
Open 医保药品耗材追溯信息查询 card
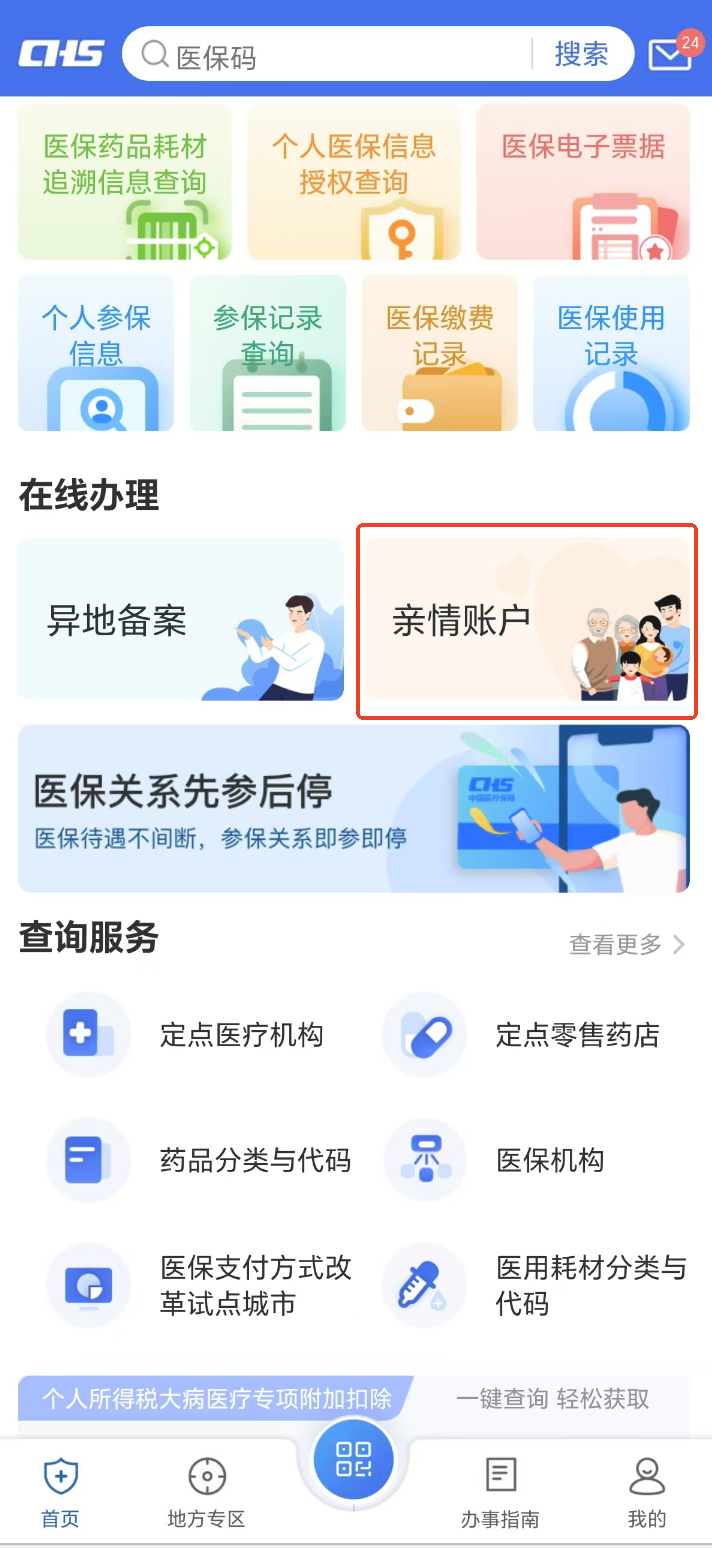(125, 182)
